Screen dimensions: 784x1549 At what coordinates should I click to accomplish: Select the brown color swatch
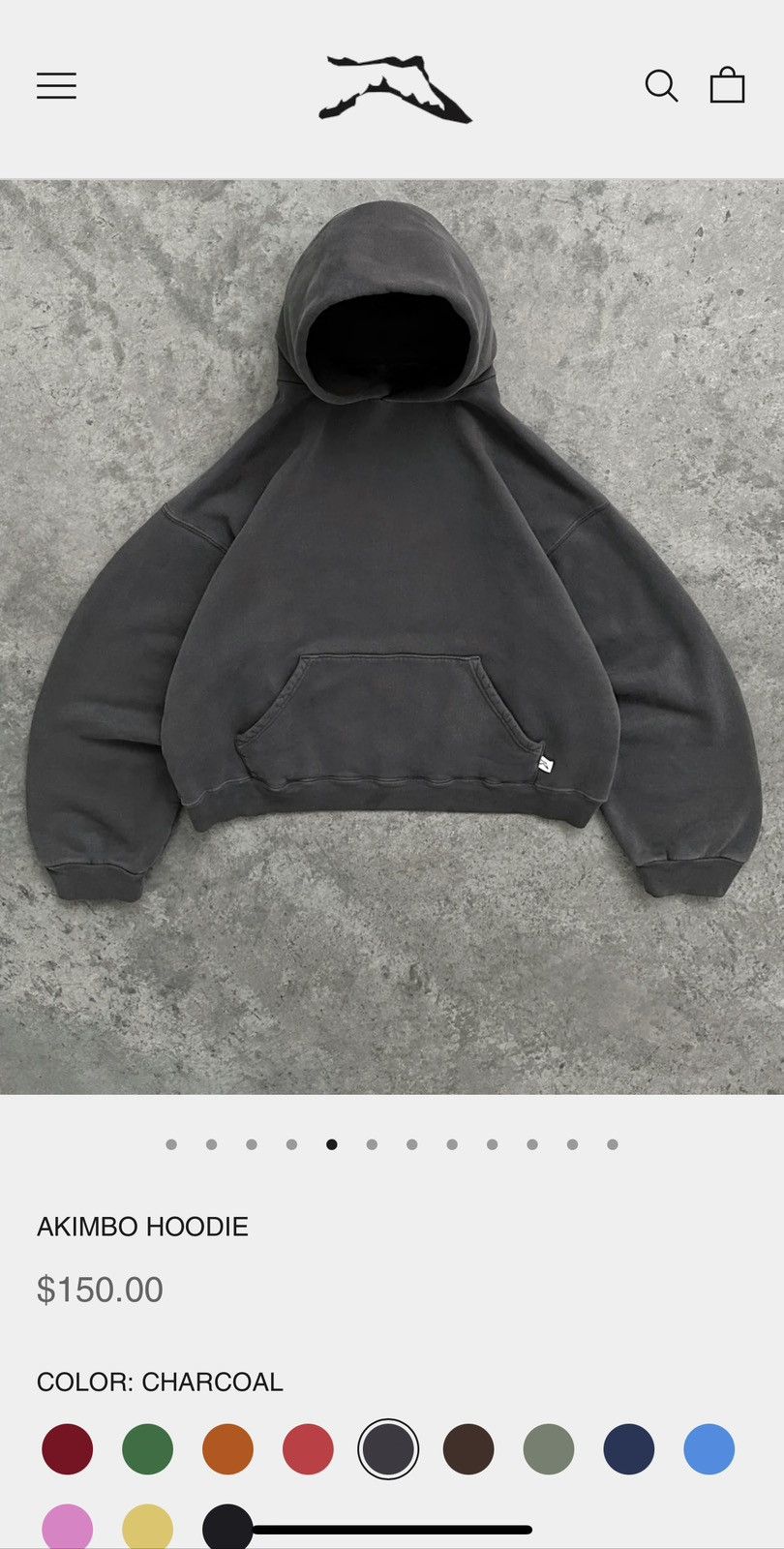pos(468,1449)
